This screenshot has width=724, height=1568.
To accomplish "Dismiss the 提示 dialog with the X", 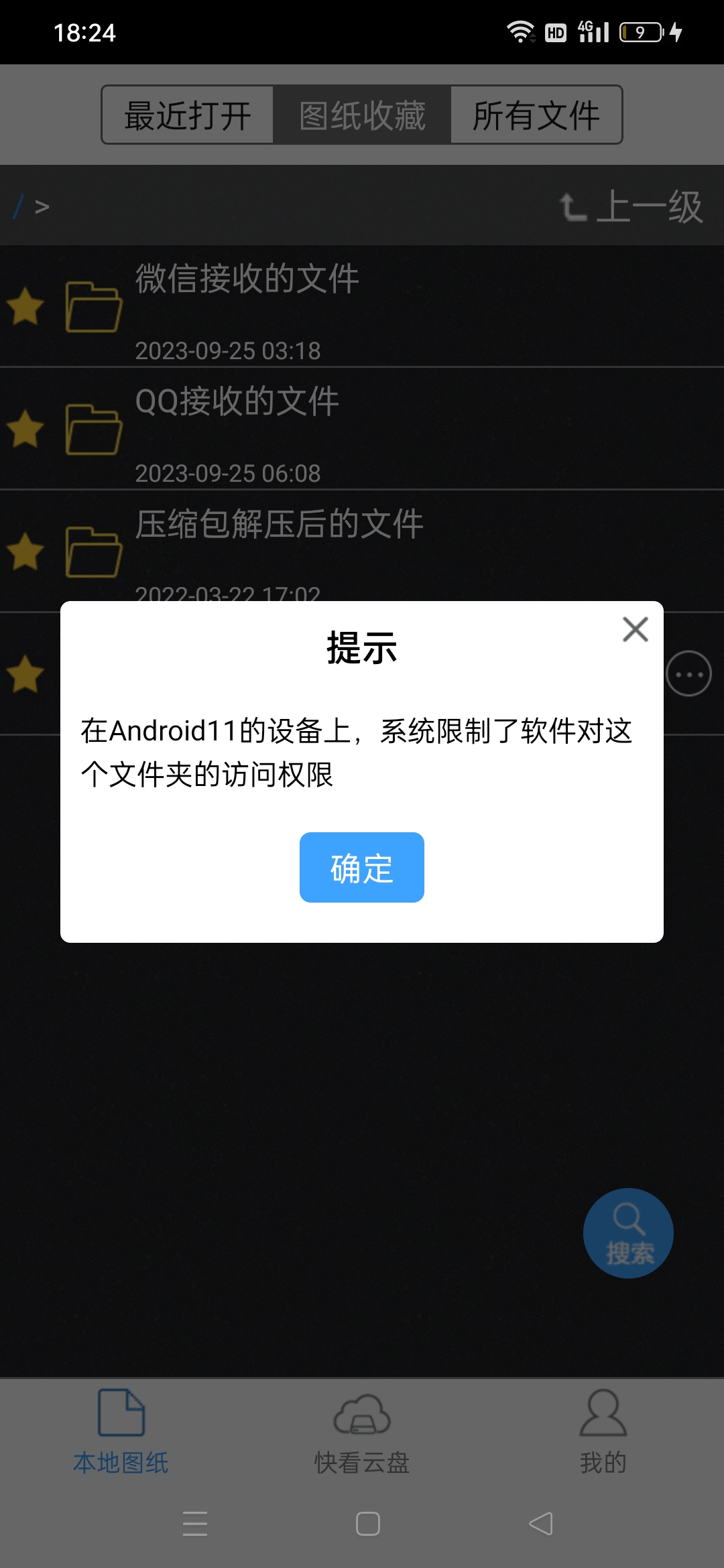I will coord(635,629).
